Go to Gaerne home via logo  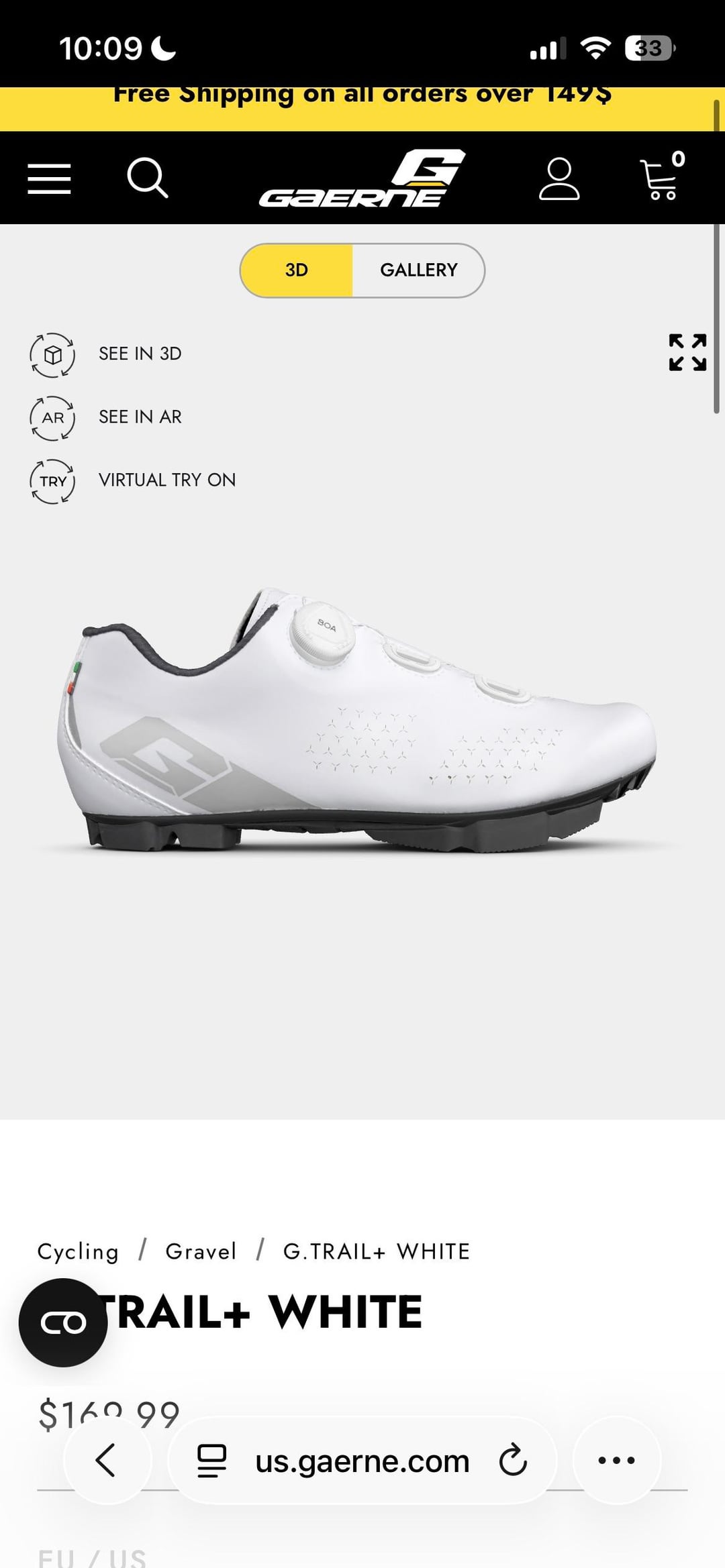(362, 178)
